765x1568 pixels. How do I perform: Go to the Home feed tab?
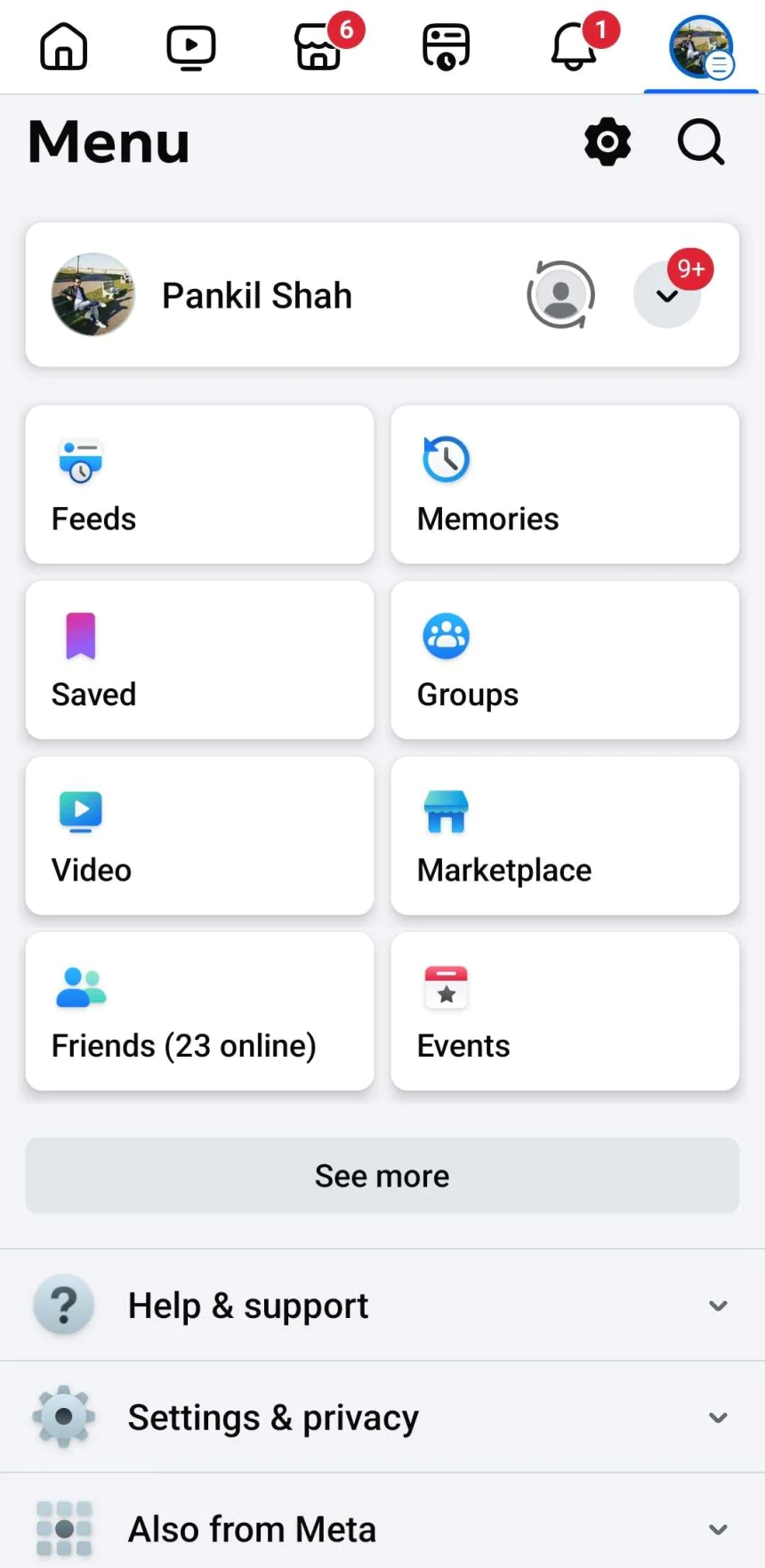tap(64, 46)
